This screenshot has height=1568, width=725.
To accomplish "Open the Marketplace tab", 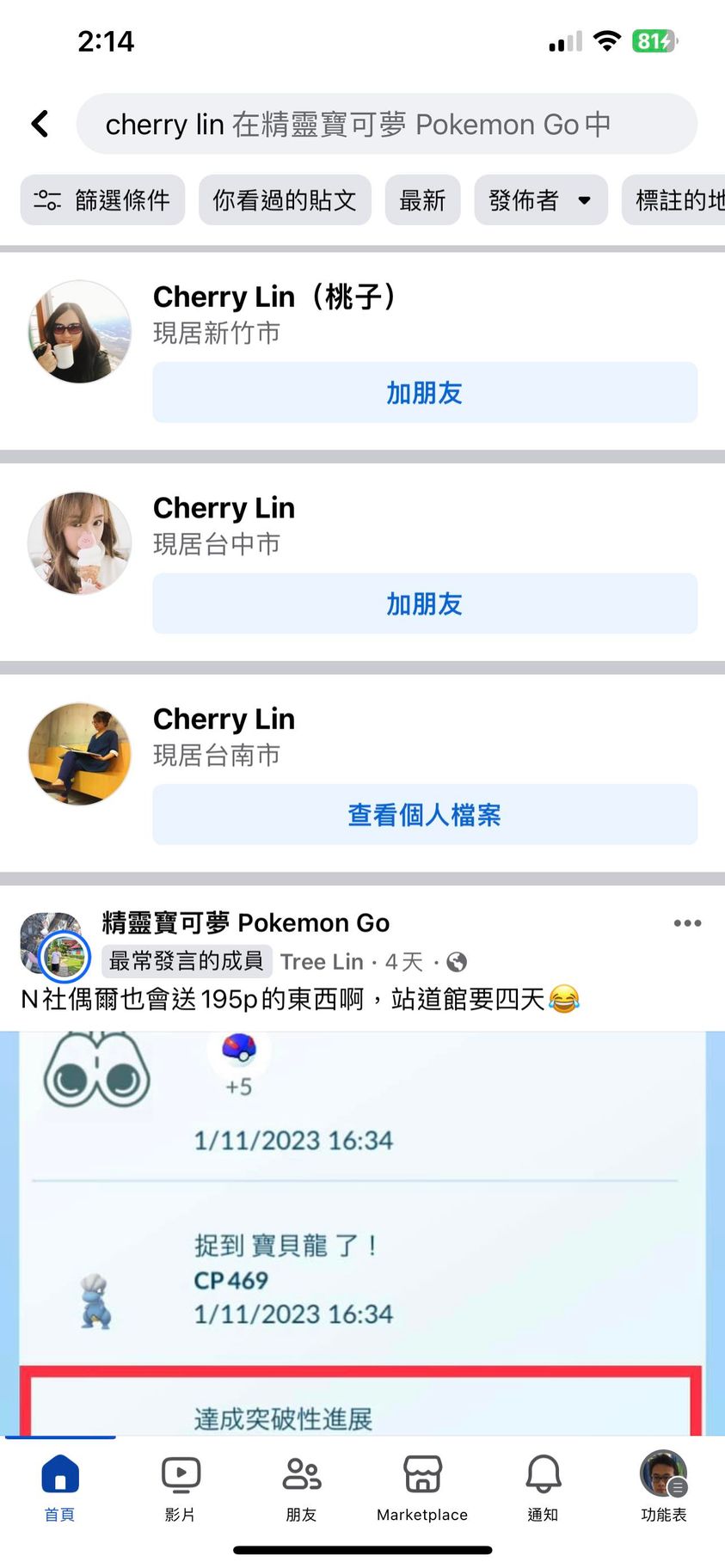I will pyautogui.click(x=422, y=1487).
